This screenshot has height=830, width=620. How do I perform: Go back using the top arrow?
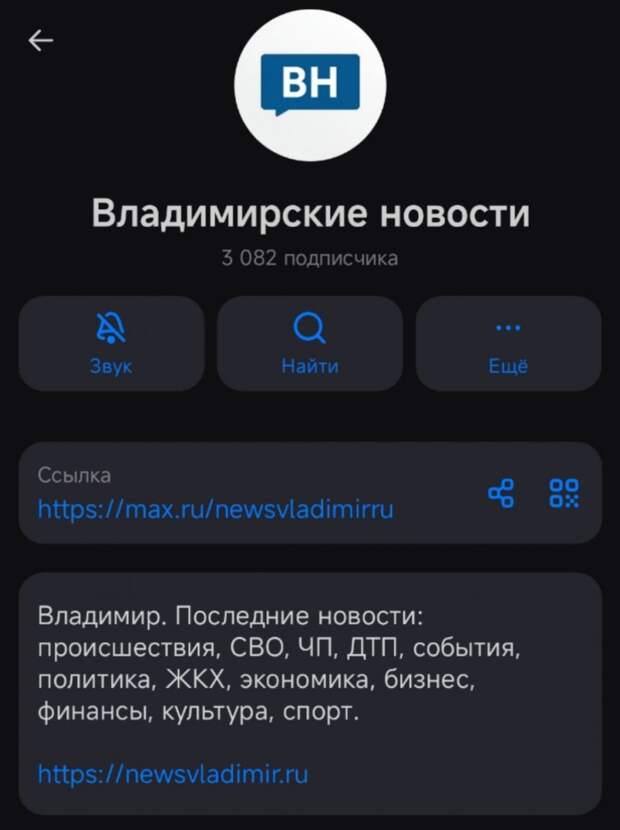click(x=41, y=40)
